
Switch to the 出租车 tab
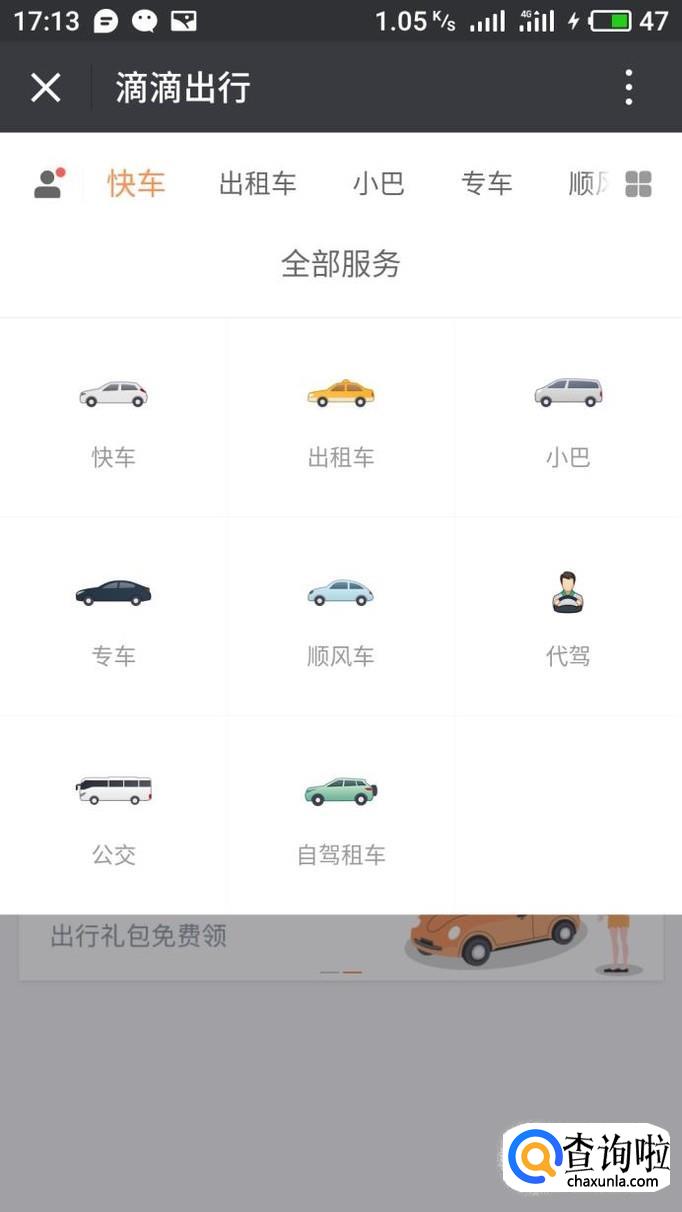point(258,184)
